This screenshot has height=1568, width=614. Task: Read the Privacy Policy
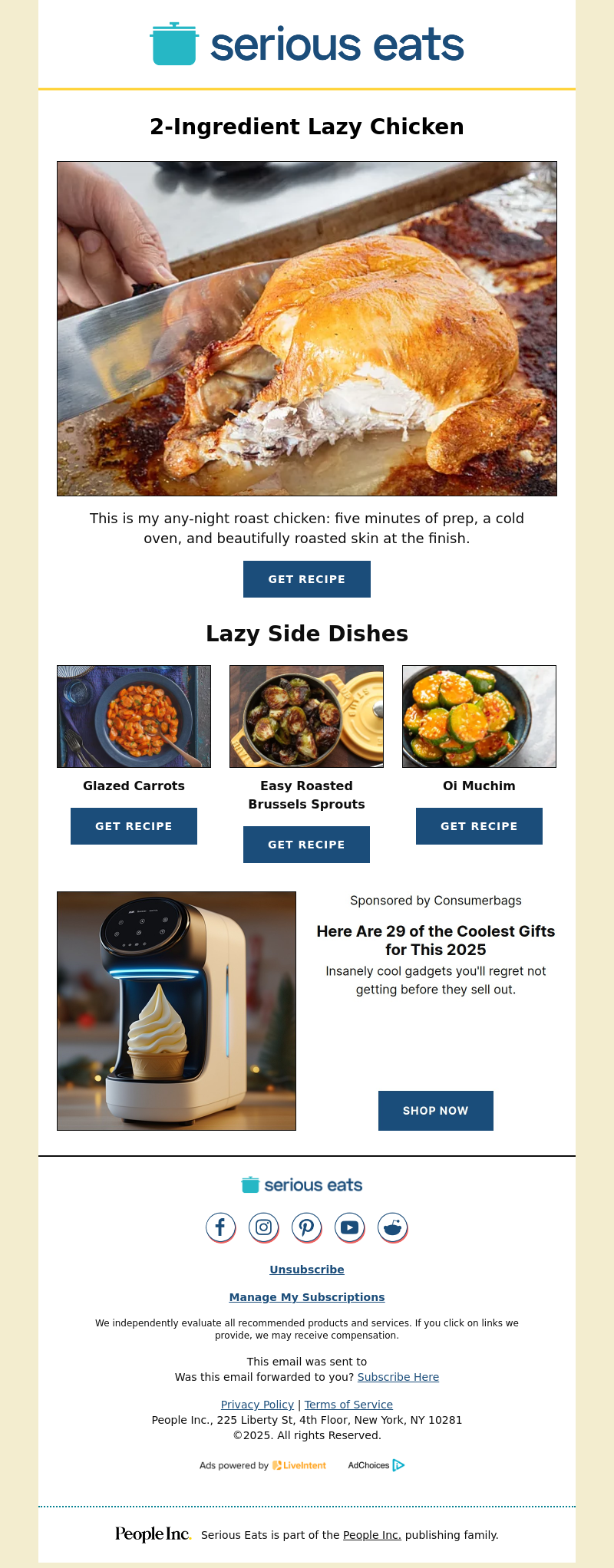pyautogui.click(x=257, y=1405)
